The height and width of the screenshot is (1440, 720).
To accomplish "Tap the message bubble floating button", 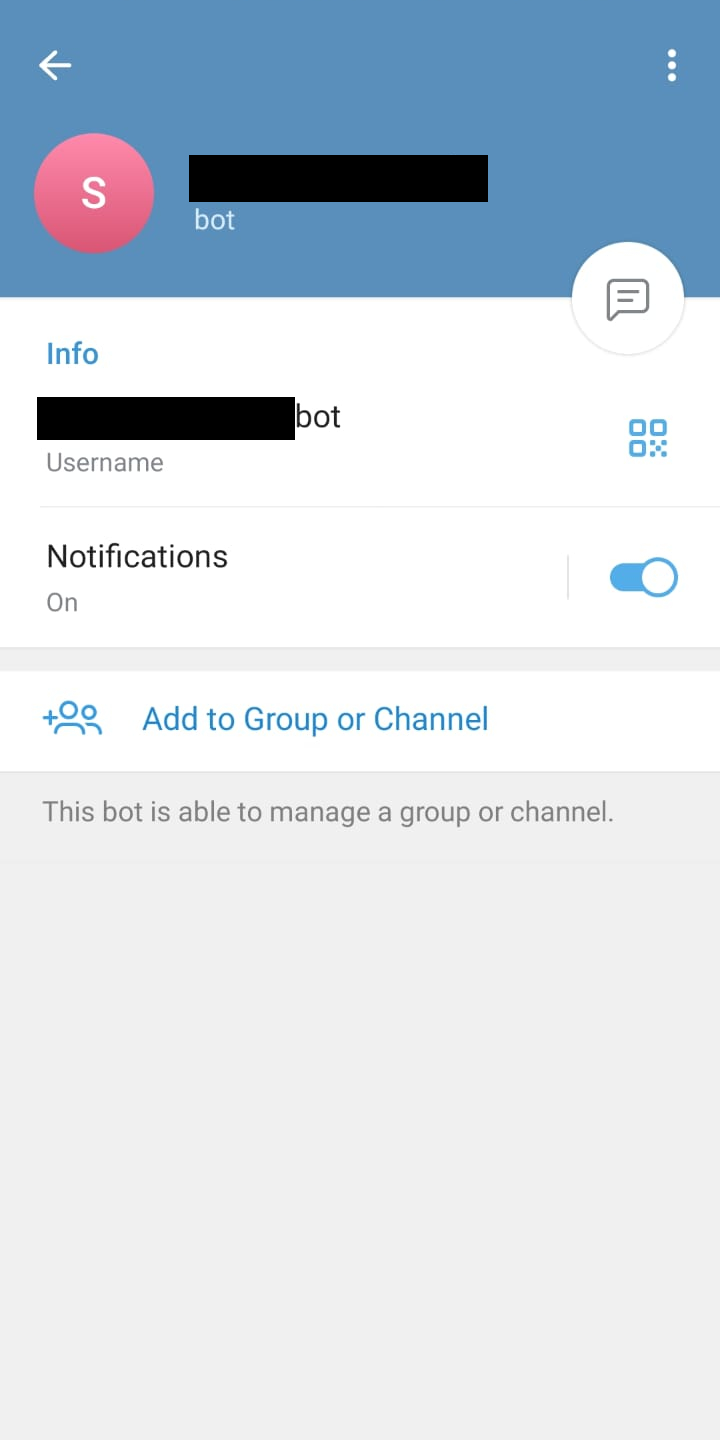I will click(x=628, y=298).
